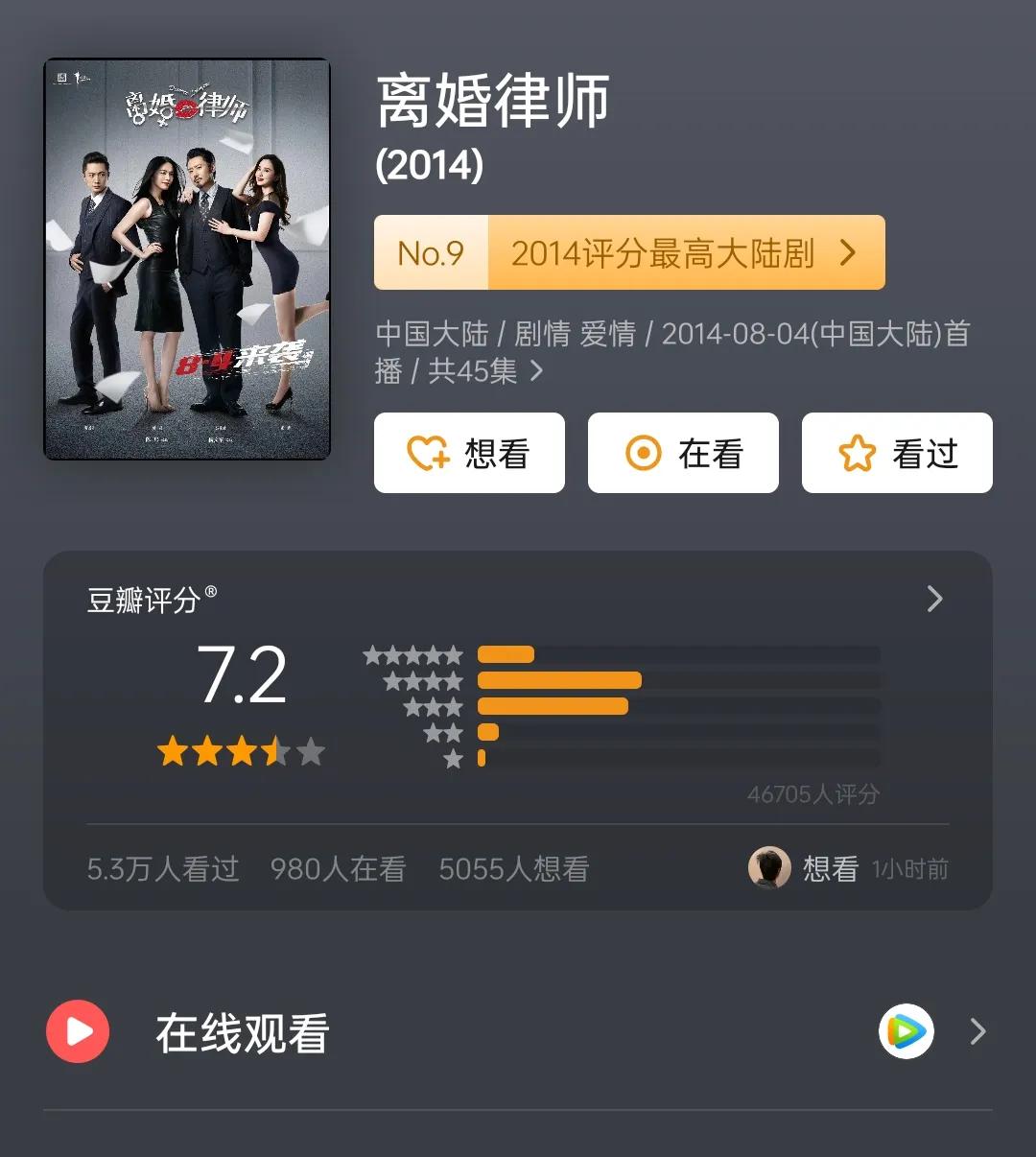Toggle 看过 status for this show
Viewport: 1036px width, 1157px height.
896,453
